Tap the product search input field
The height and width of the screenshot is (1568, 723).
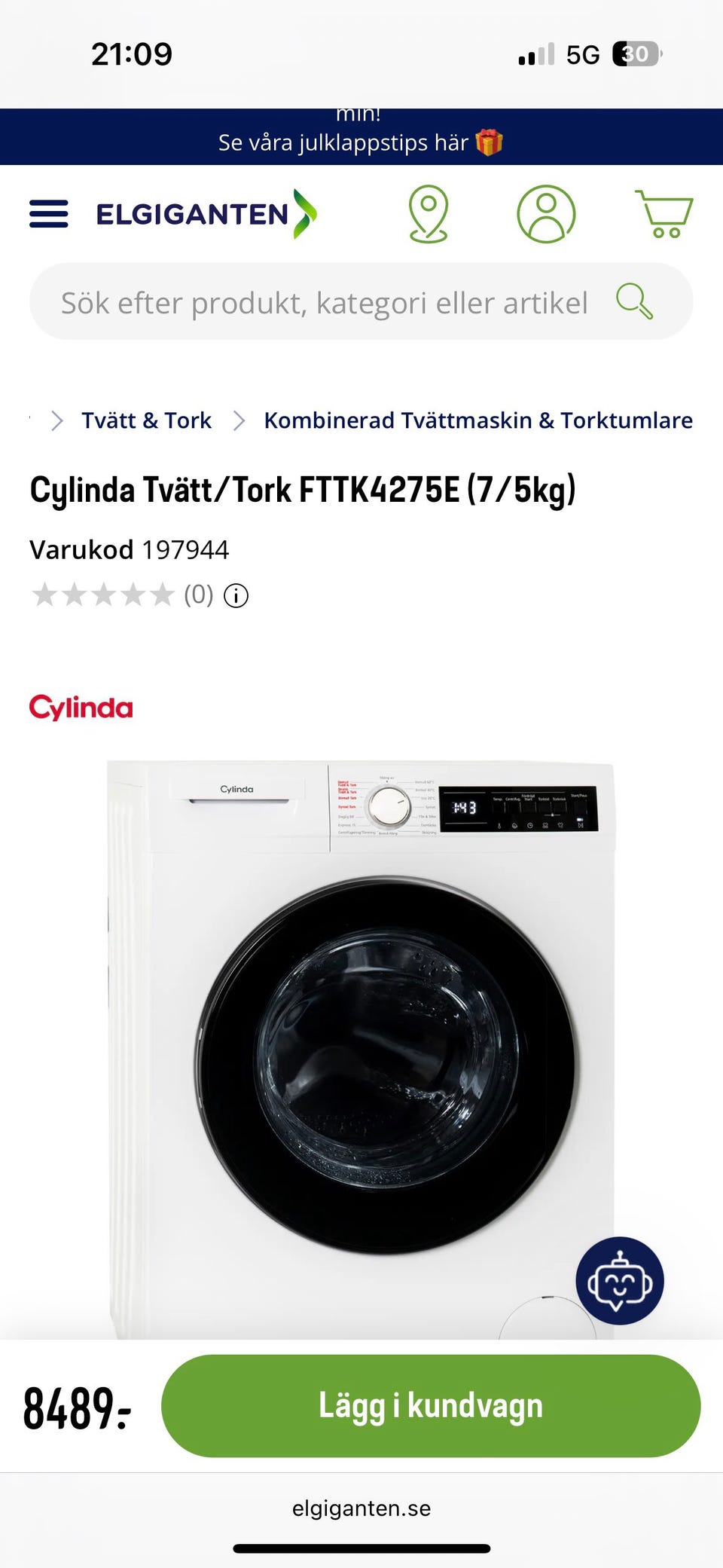click(x=324, y=301)
